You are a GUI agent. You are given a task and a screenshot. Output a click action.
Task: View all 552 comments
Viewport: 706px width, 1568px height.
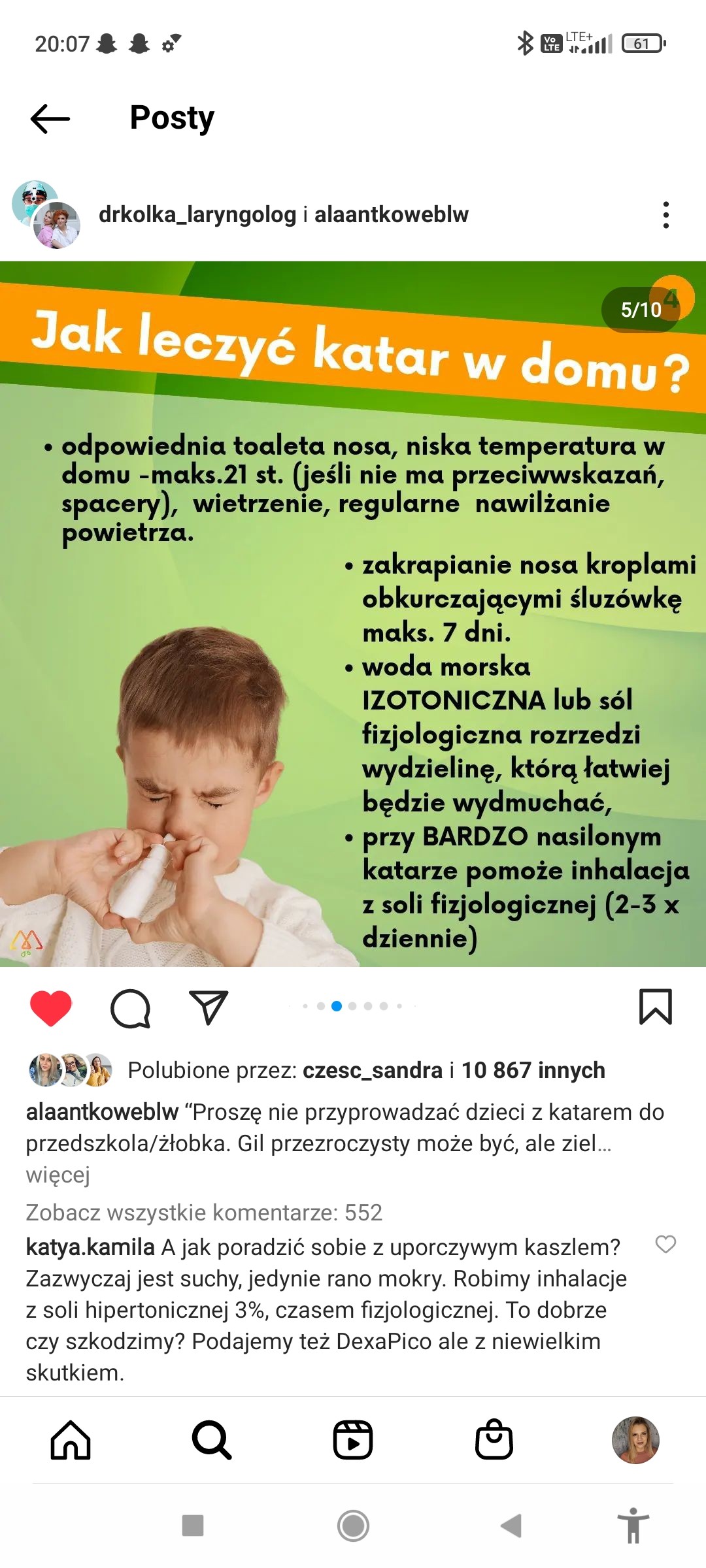click(x=204, y=1213)
